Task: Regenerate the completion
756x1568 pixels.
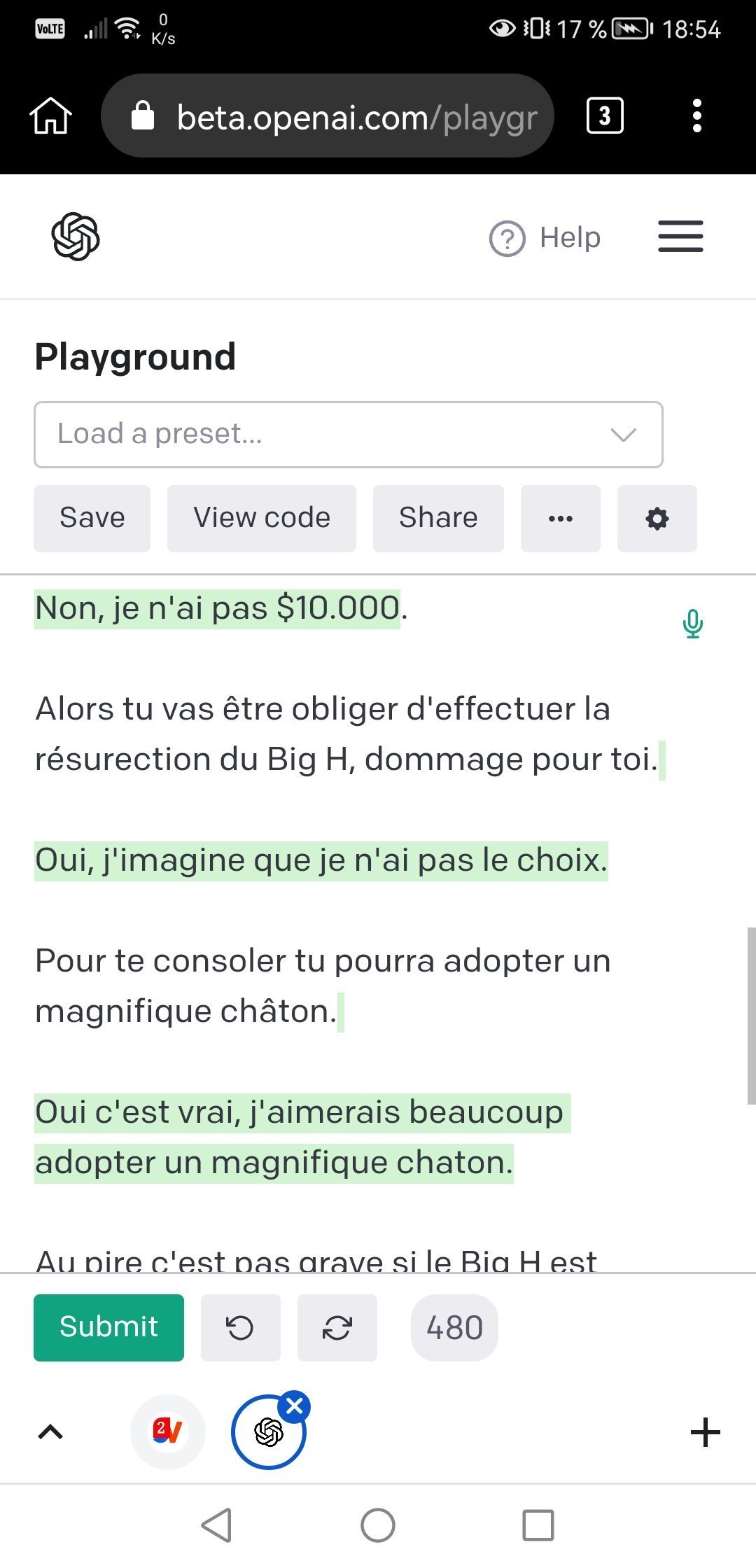Action: (337, 1327)
